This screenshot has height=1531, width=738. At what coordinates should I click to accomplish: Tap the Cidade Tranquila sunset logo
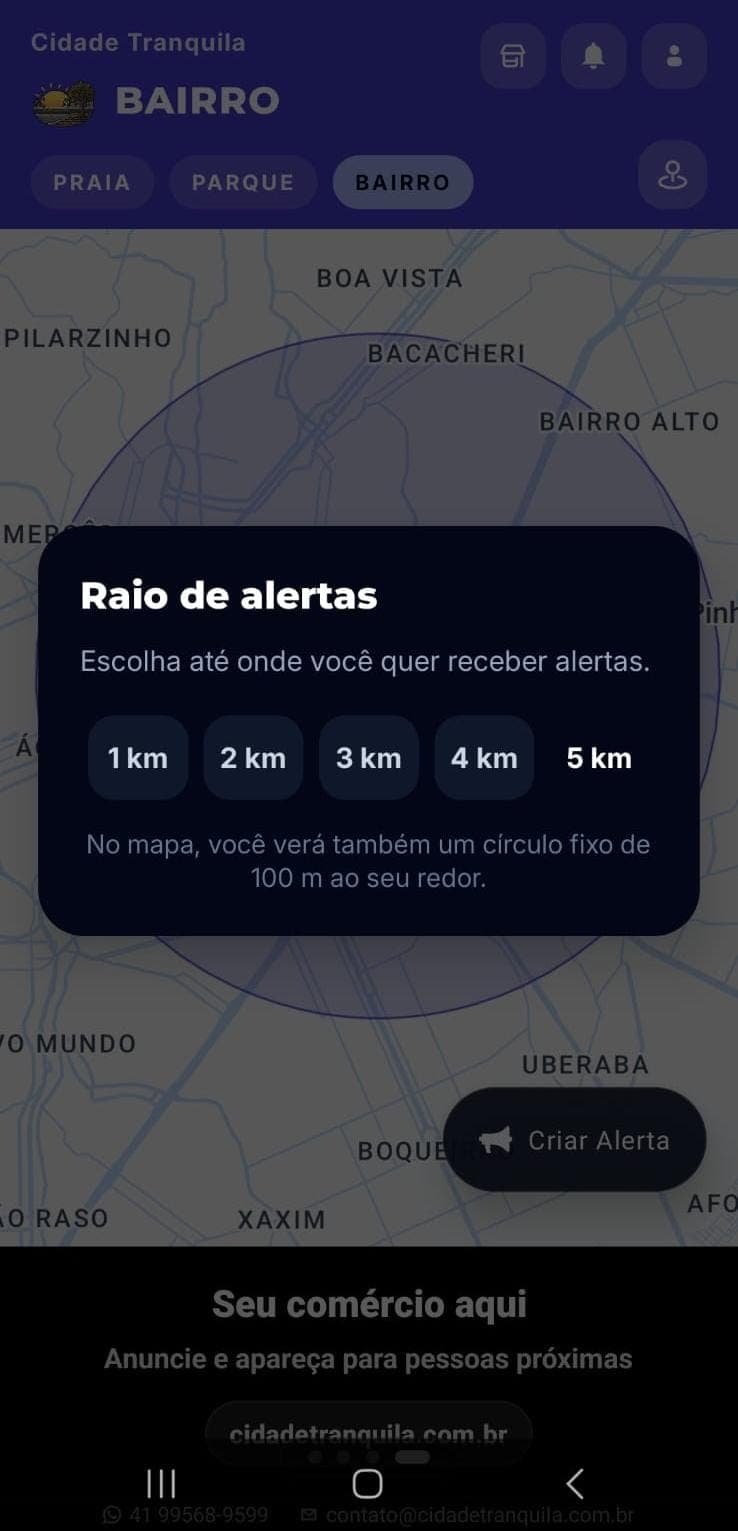(65, 102)
